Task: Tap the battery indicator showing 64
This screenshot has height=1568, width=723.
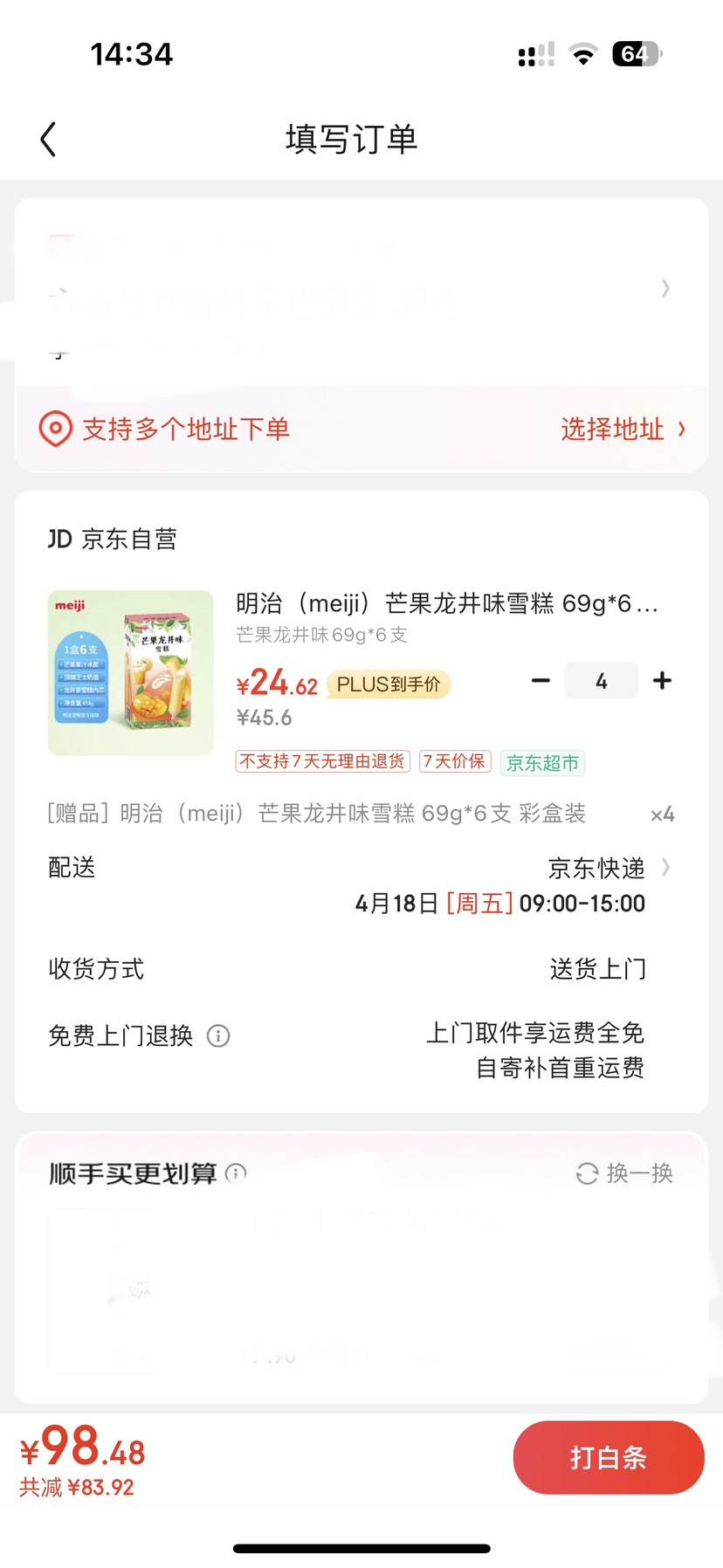Action: tap(637, 54)
